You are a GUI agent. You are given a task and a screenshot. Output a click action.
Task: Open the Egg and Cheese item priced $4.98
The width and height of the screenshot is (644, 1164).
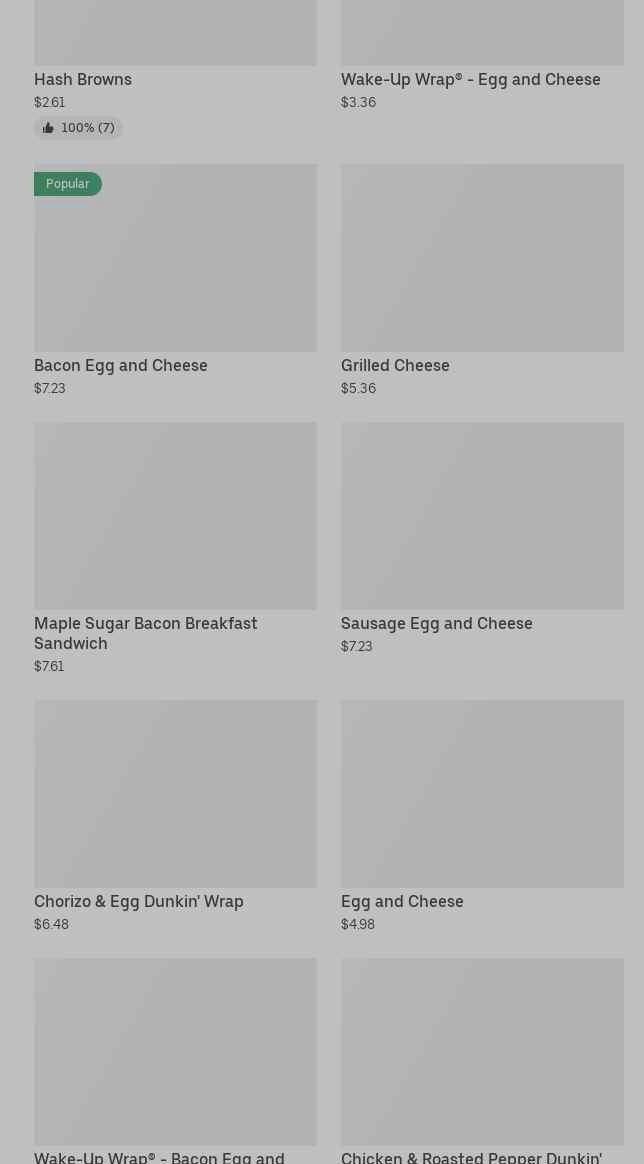coord(482,817)
